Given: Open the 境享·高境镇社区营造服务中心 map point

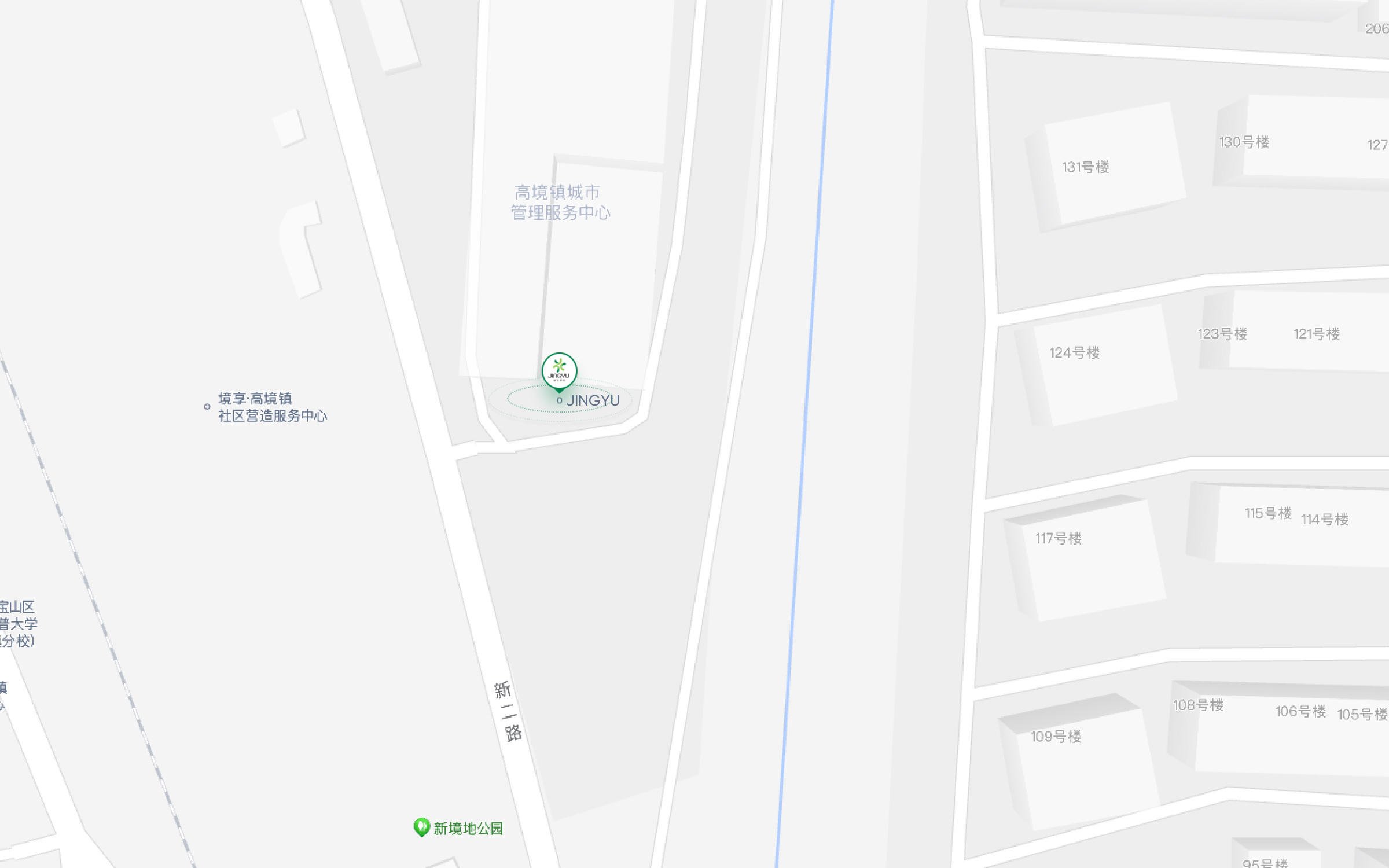Looking at the screenshot, I should (x=207, y=407).
